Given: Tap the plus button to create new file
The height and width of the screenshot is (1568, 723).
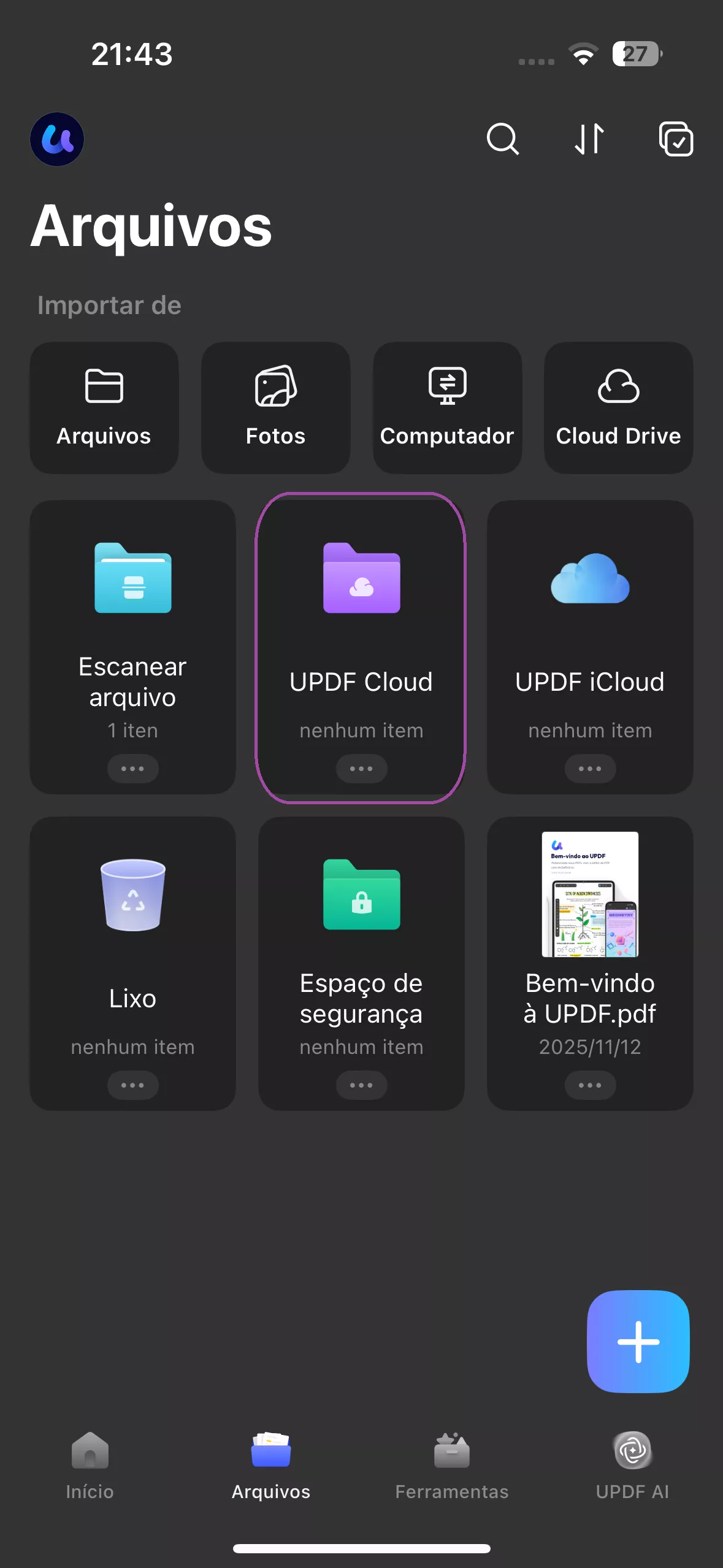Looking at the screenshot, I should 638,1341.
